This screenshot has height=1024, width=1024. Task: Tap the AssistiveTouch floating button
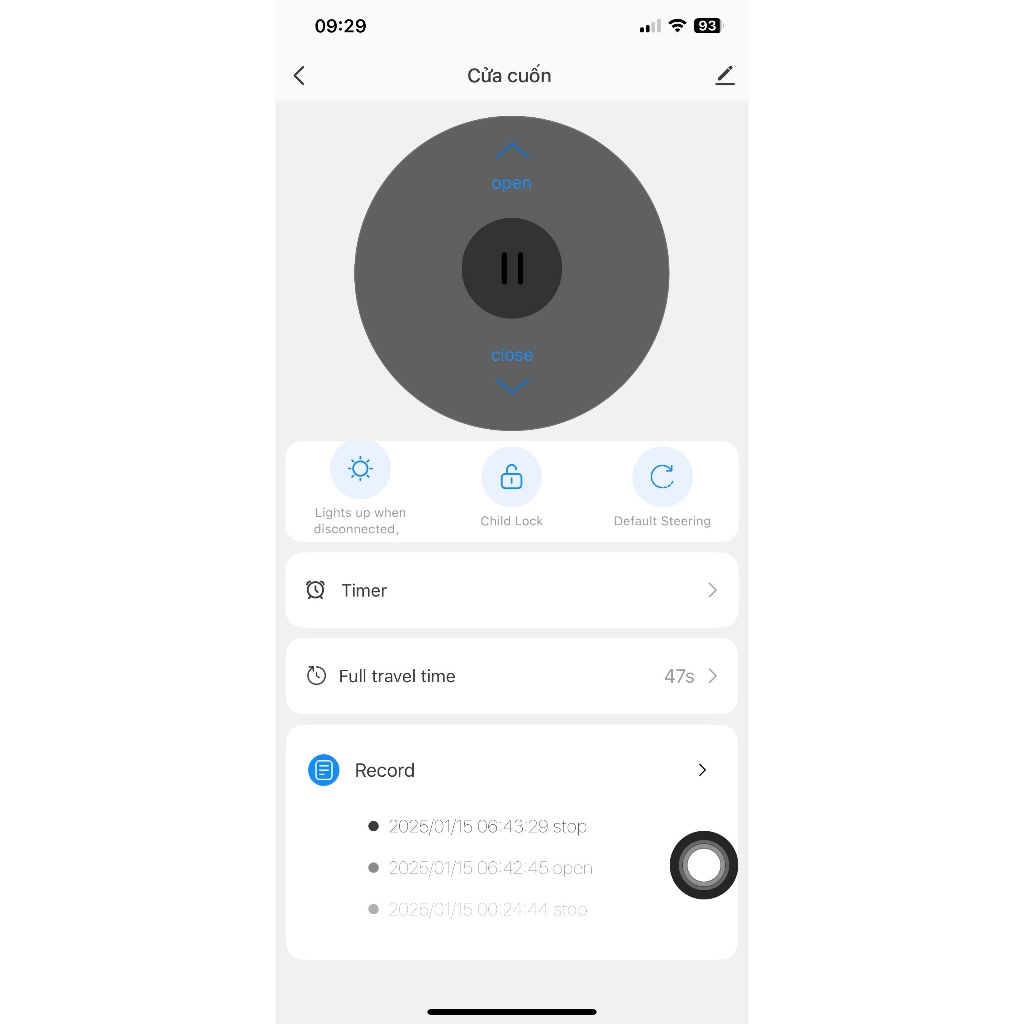[x=703, y=865]
